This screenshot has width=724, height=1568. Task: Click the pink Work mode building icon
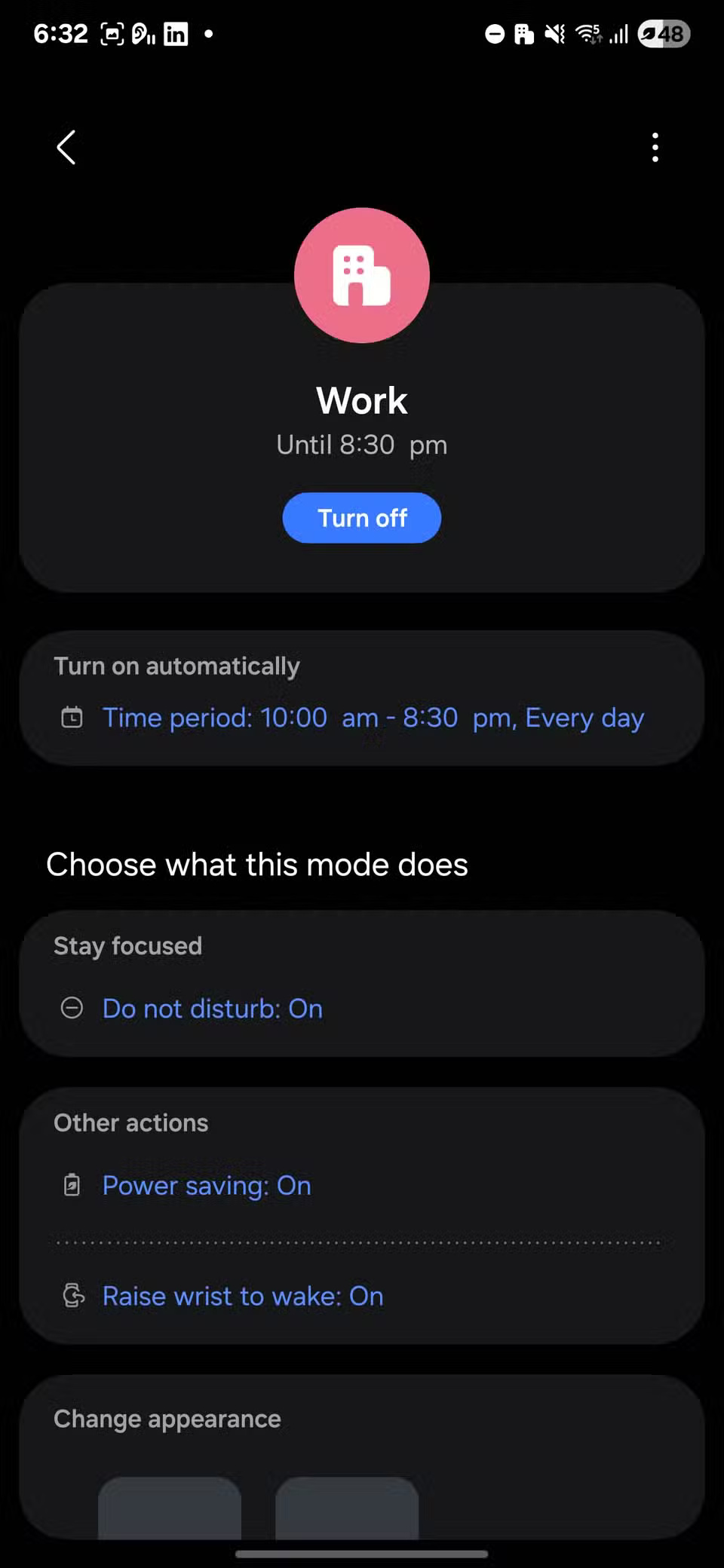[x=361, y=274]
